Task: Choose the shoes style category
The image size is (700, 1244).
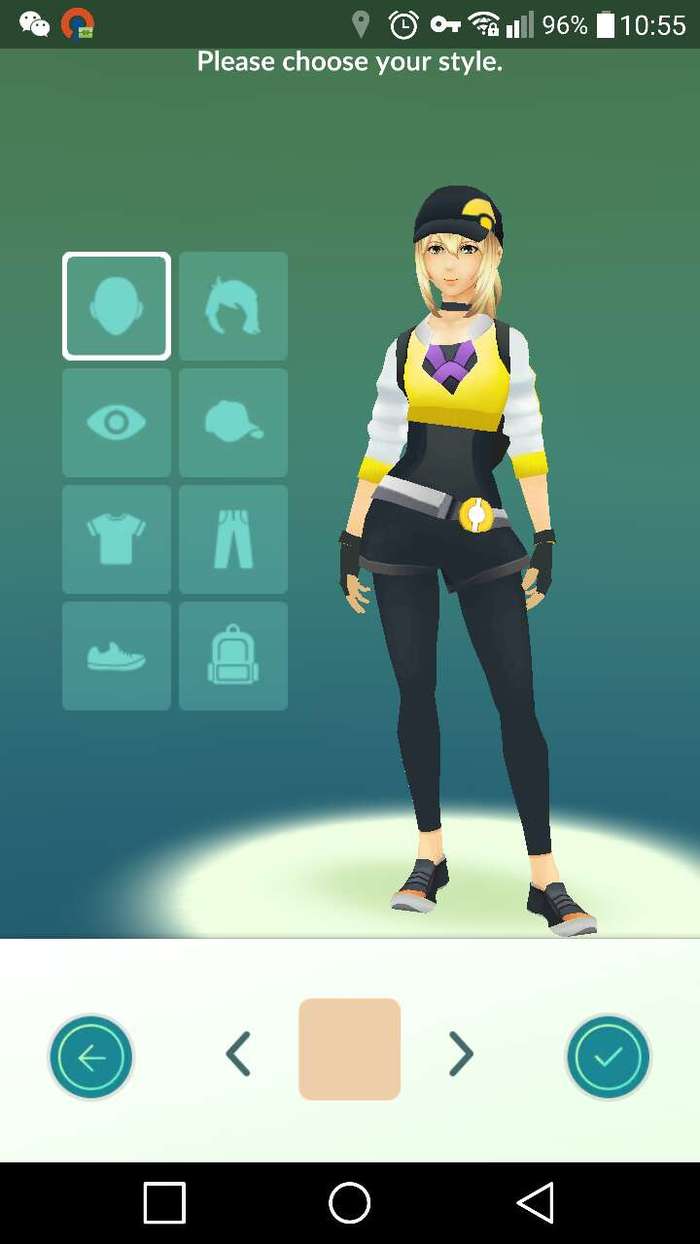Action: 116,656
